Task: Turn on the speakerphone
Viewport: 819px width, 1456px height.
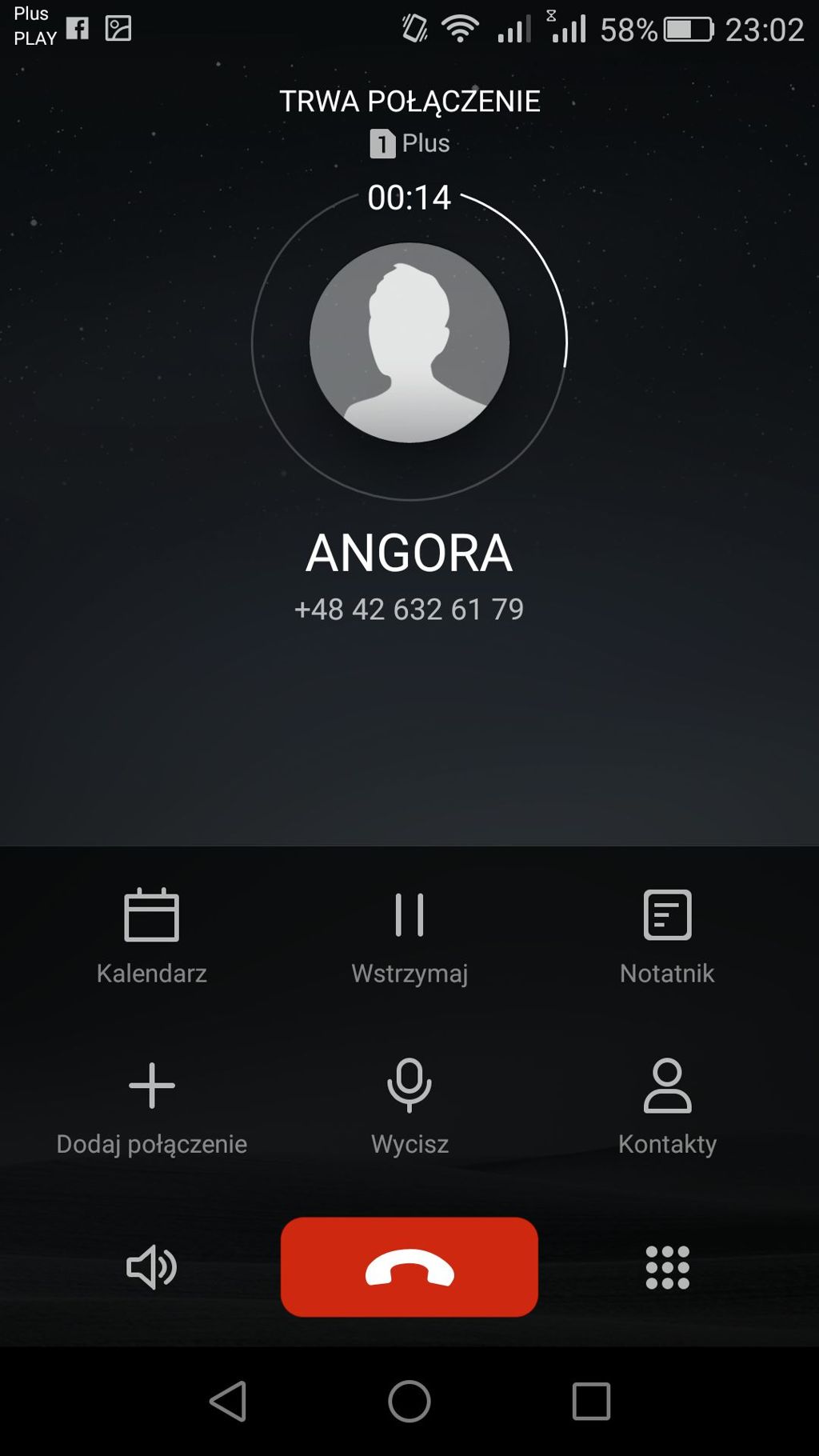Action: (x=151, y=1267)
